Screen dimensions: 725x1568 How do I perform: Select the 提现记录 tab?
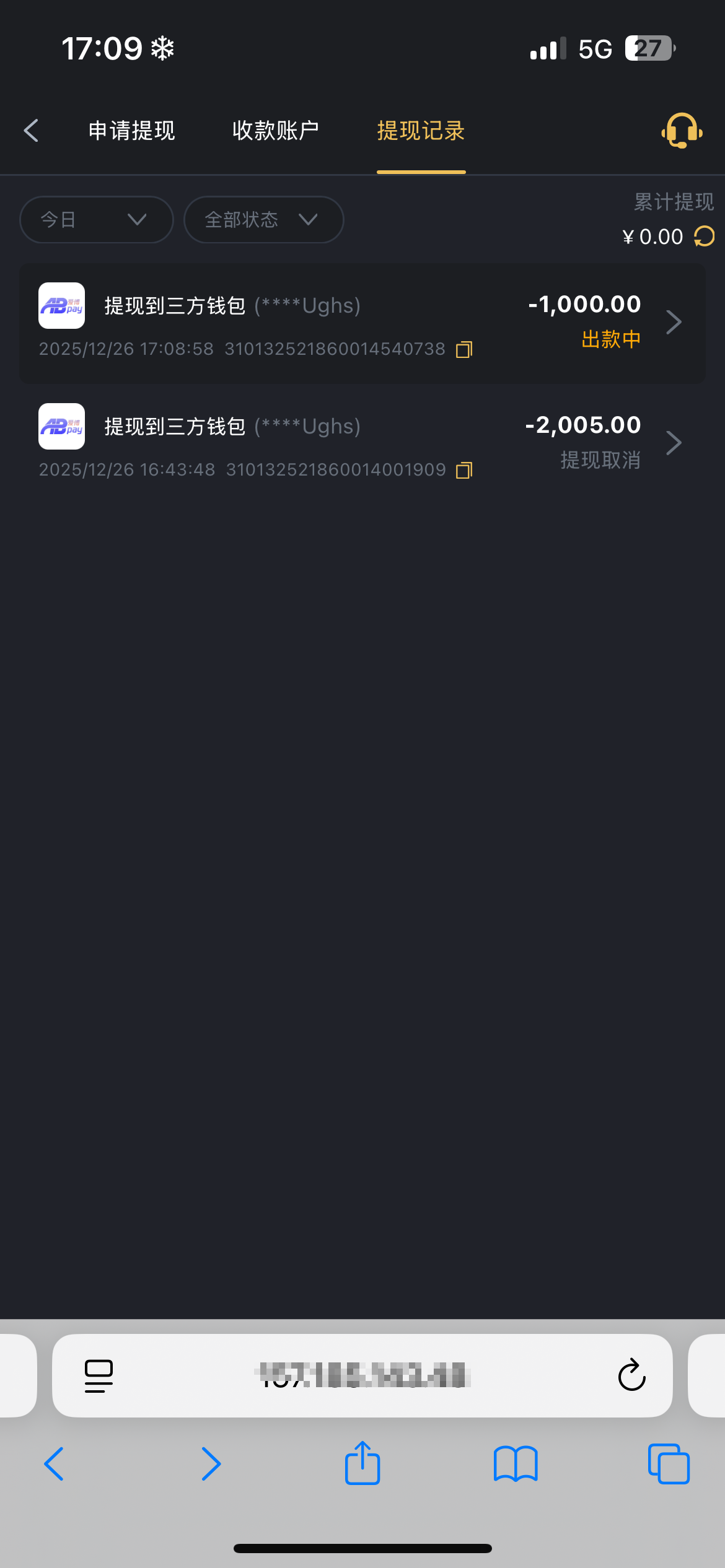point(421,131)
